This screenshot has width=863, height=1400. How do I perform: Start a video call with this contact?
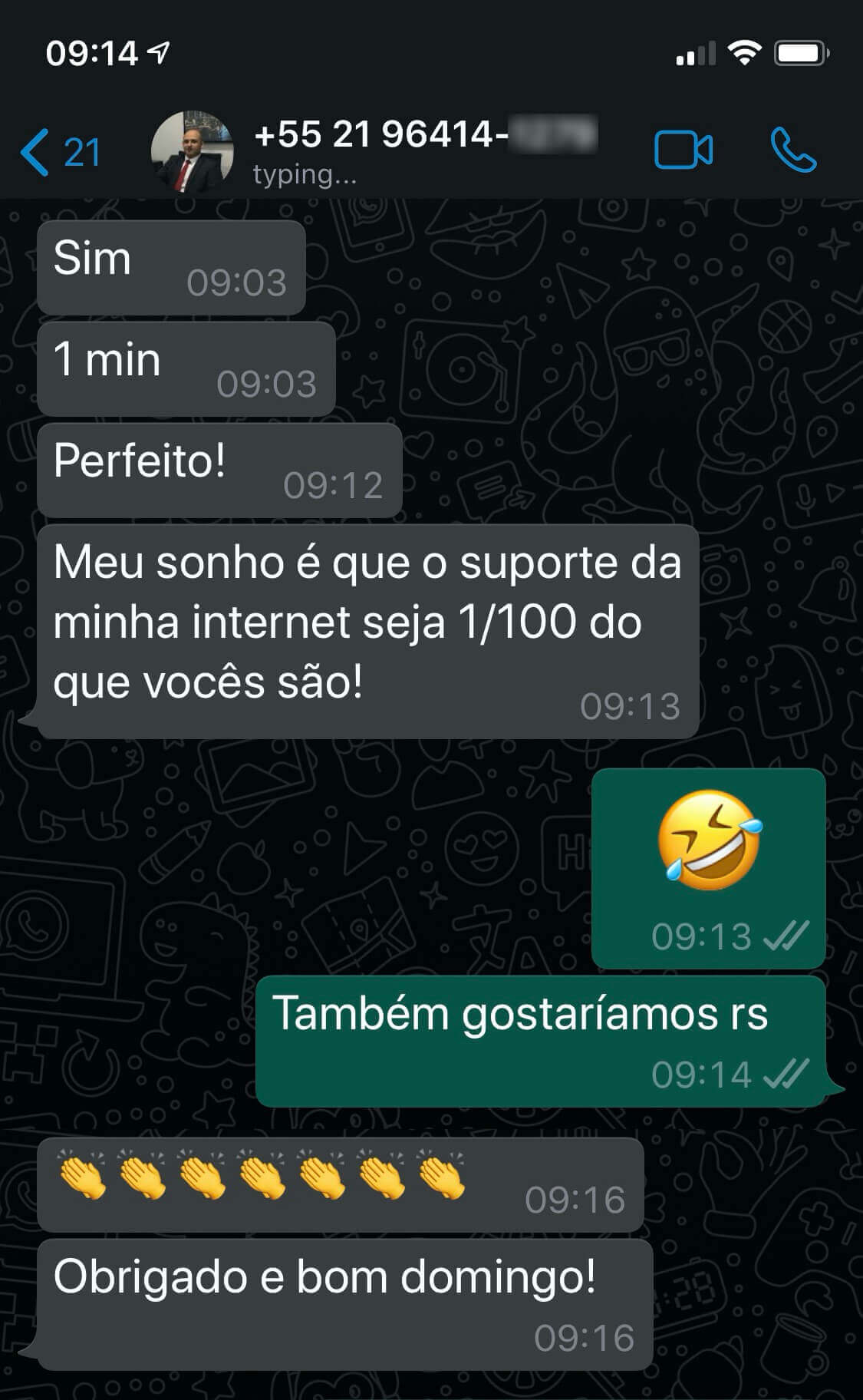[683, 150]
